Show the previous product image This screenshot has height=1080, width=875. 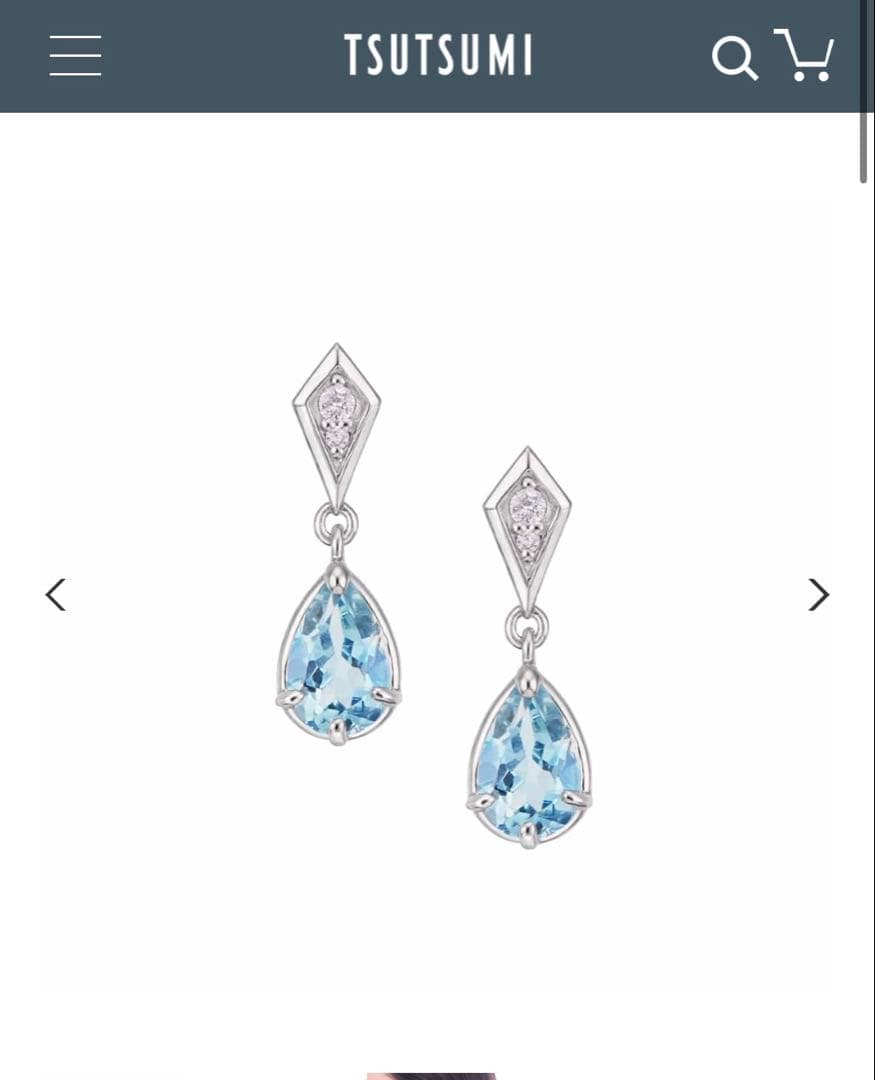click(56, 595)
